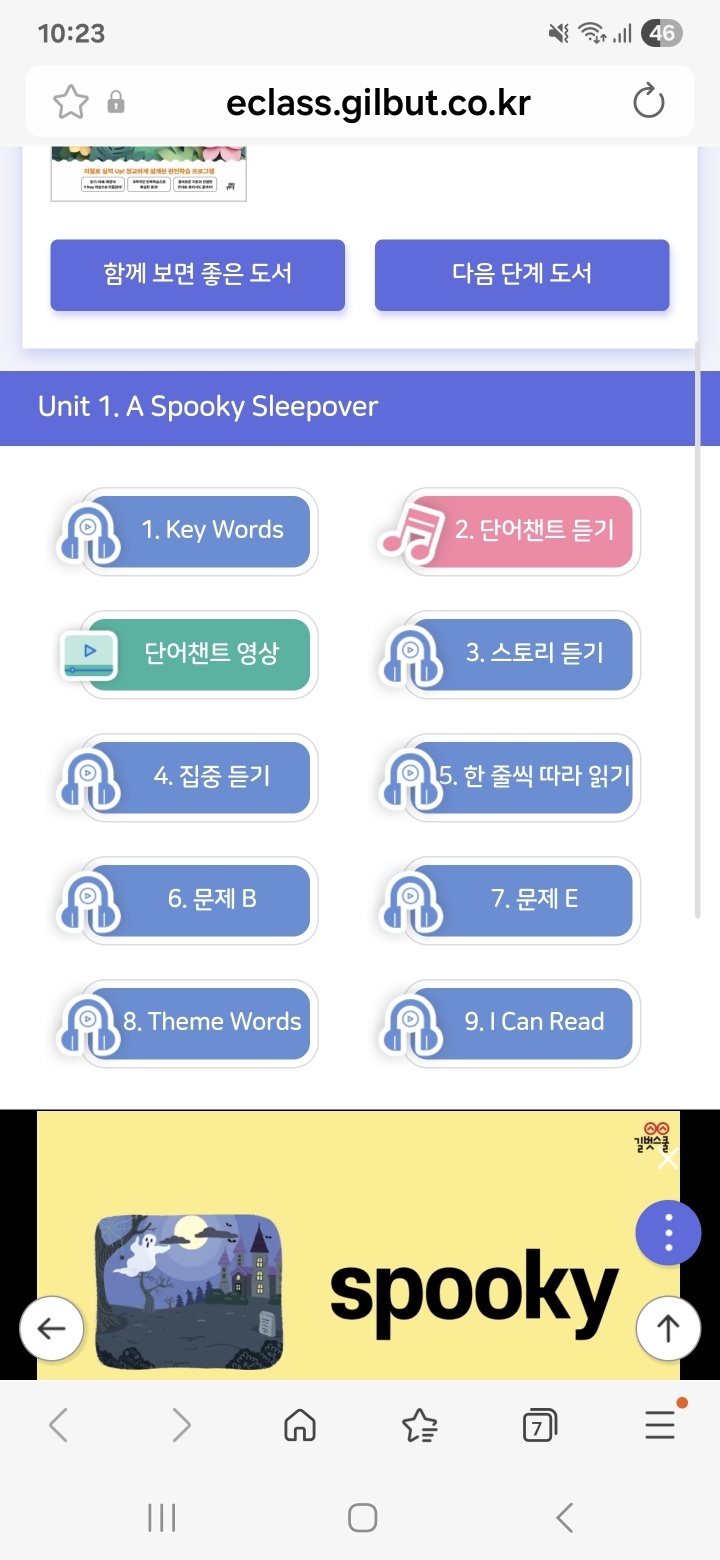This screenshot has width=720, height=1560.
Task: Select 7. 문제 E audio
Action: tap(520, 900)
